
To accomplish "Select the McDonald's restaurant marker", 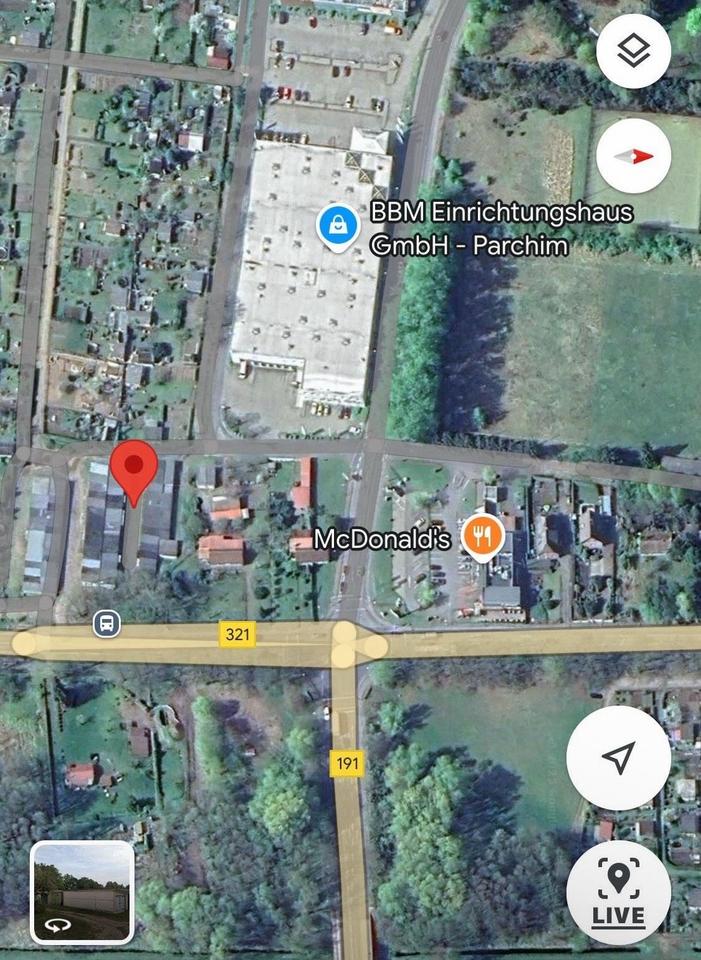I will point(482,538).
